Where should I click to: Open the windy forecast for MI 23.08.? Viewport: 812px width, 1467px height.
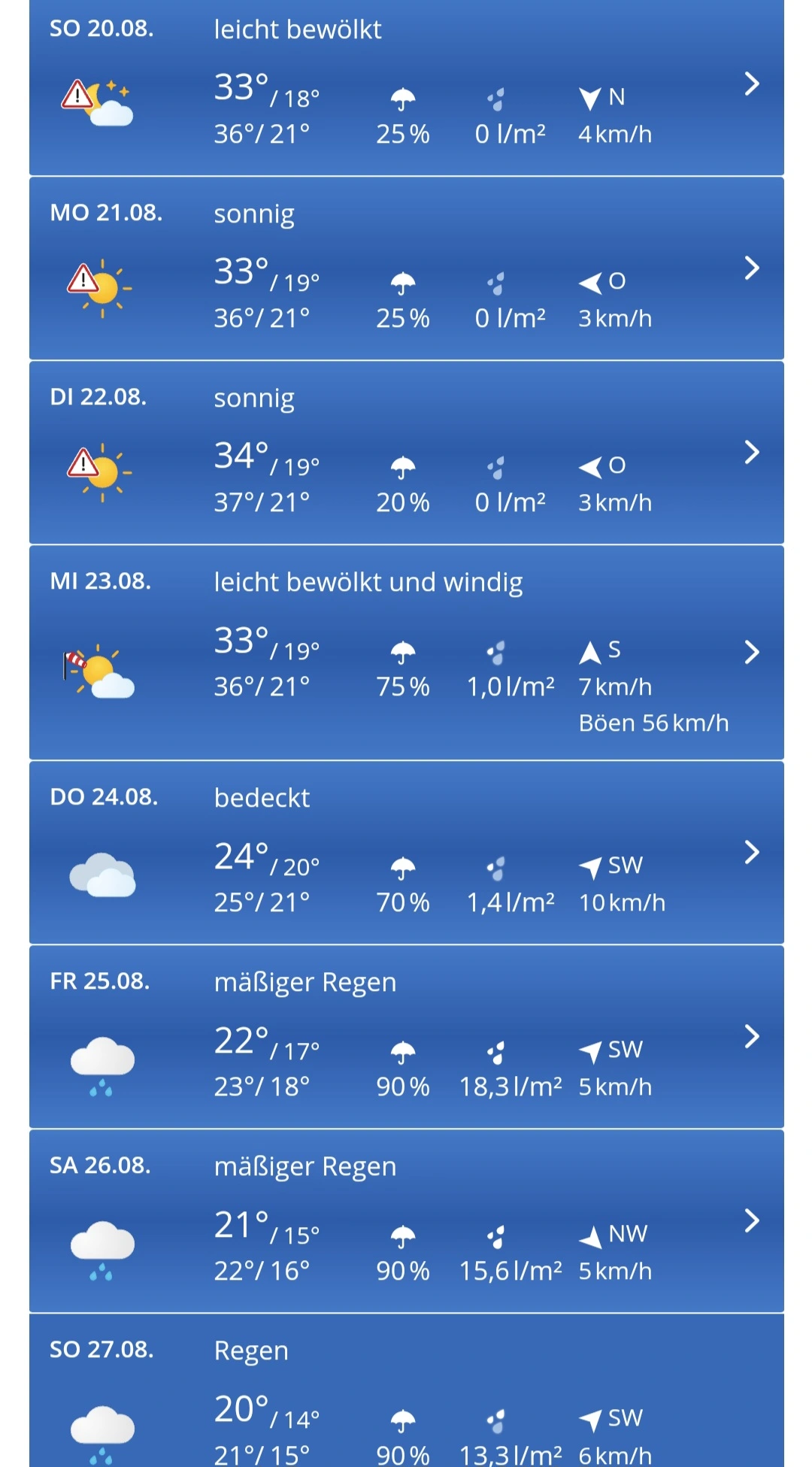(751, 652)
